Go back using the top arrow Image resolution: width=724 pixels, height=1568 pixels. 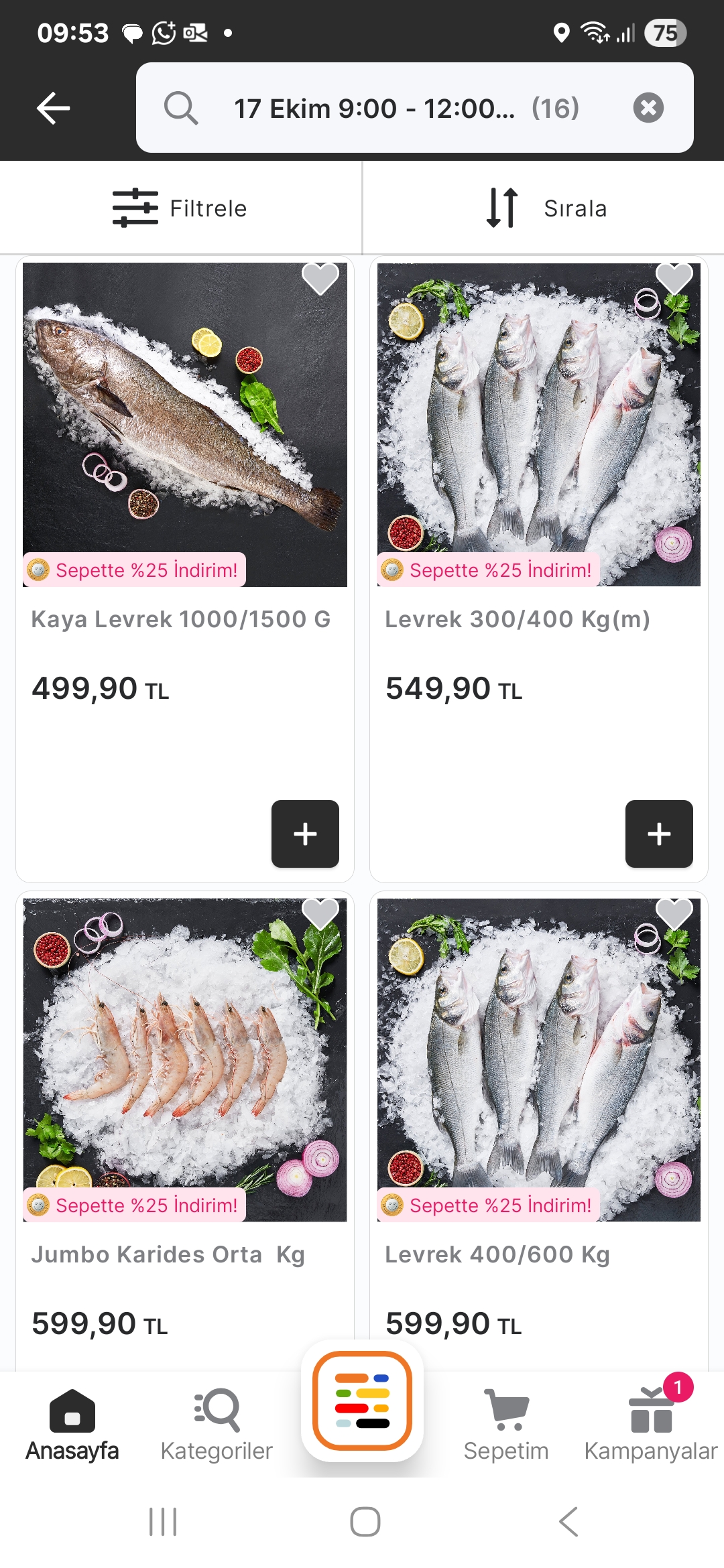tap(54, 108)
